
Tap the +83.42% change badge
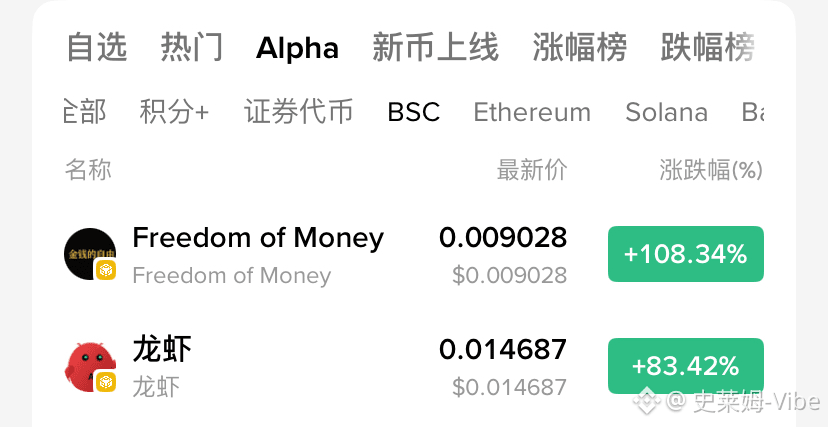pos(685,365)
